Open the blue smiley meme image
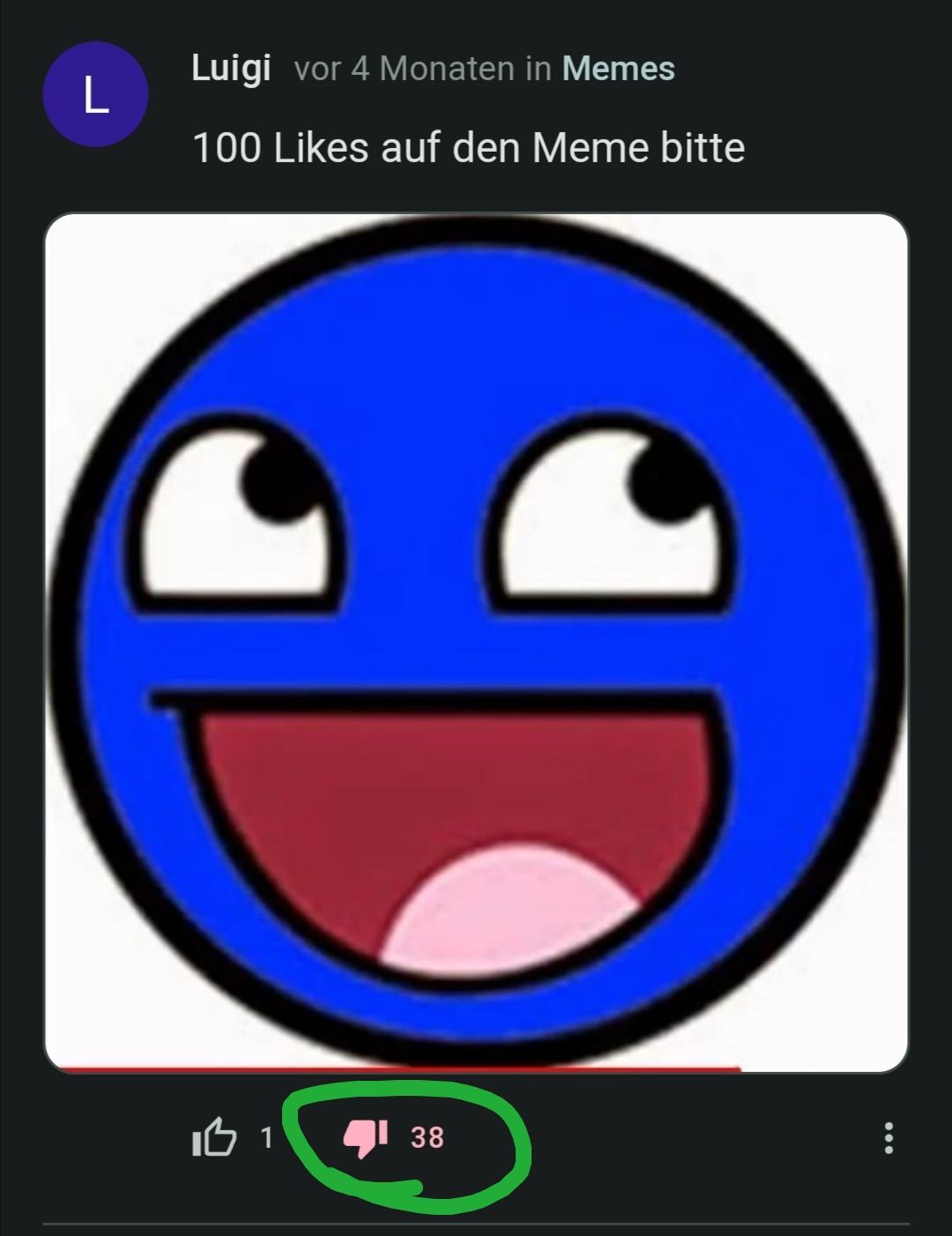The width and height of the screenshot is (952, 1236). pyautogui.click(x=476, y=642)
